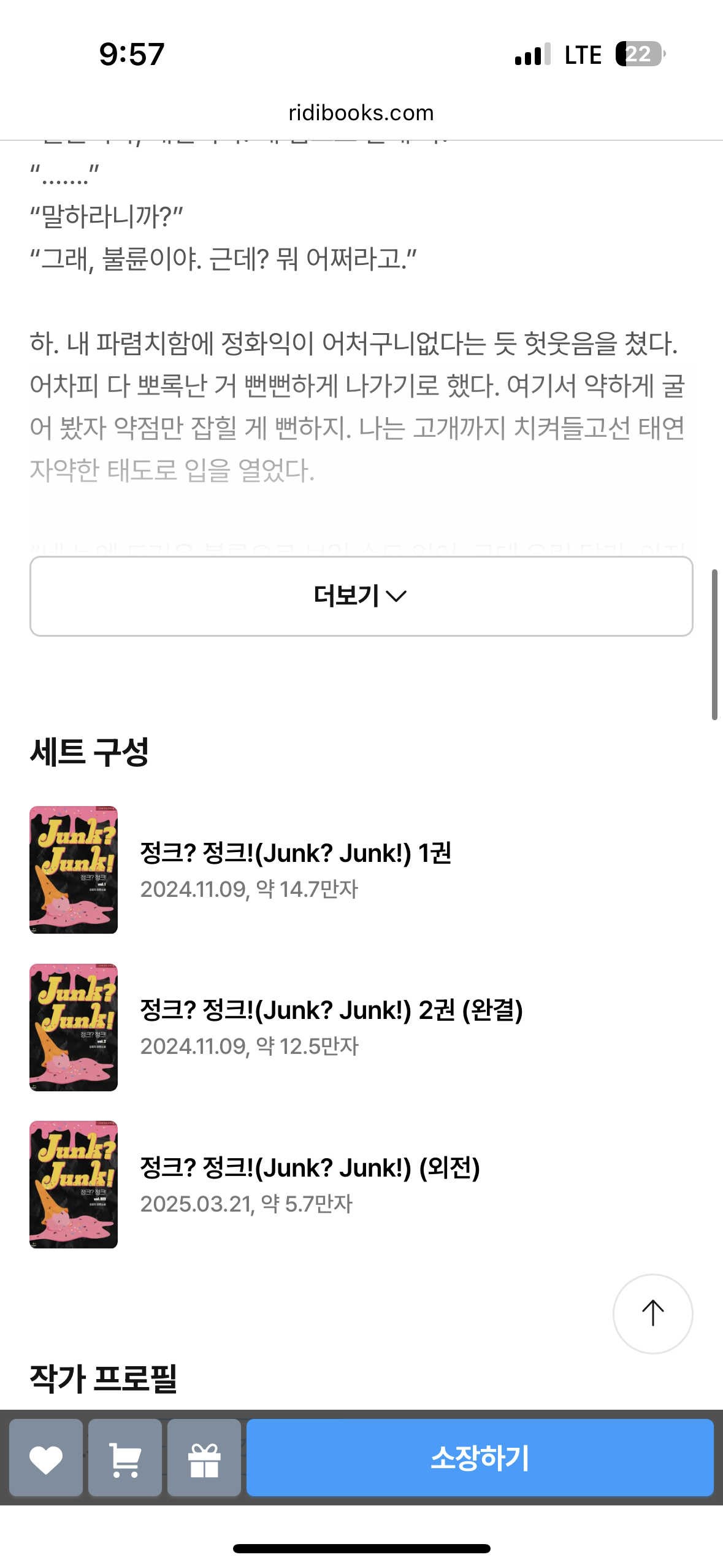Open 정크? 정크! 2권 (완결)
Viewport: 723px width, 1568px height.
click(x=331, y=1010)
